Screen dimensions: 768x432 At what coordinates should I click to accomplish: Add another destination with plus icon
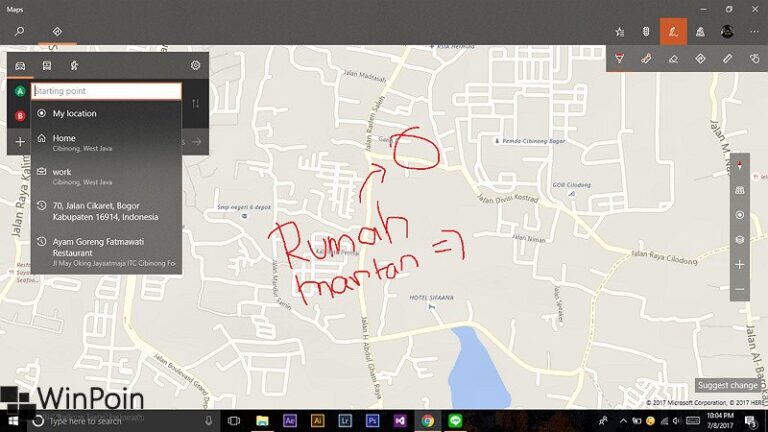tap(20, 142)
